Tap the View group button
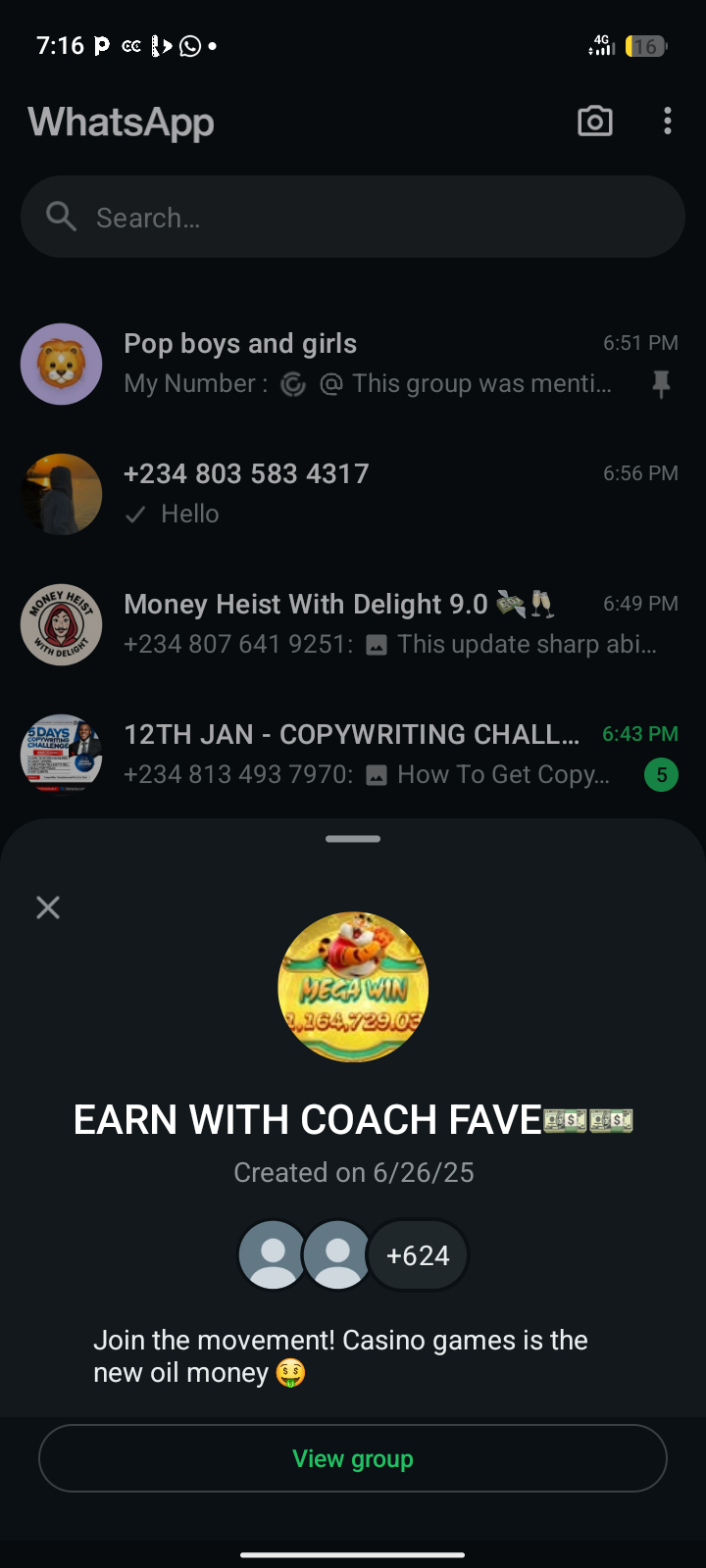706x1568 pixels. (353, 1458)
